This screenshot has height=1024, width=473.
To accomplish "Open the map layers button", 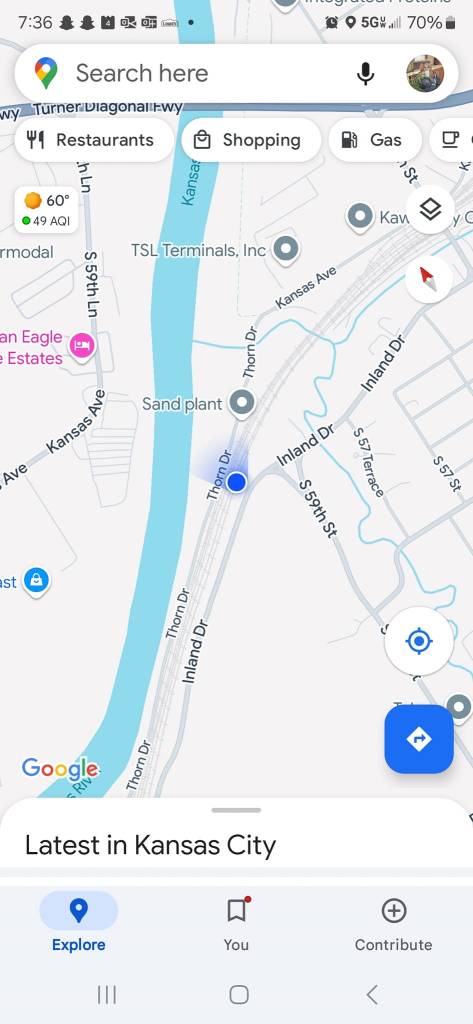I will pos(430,210).
